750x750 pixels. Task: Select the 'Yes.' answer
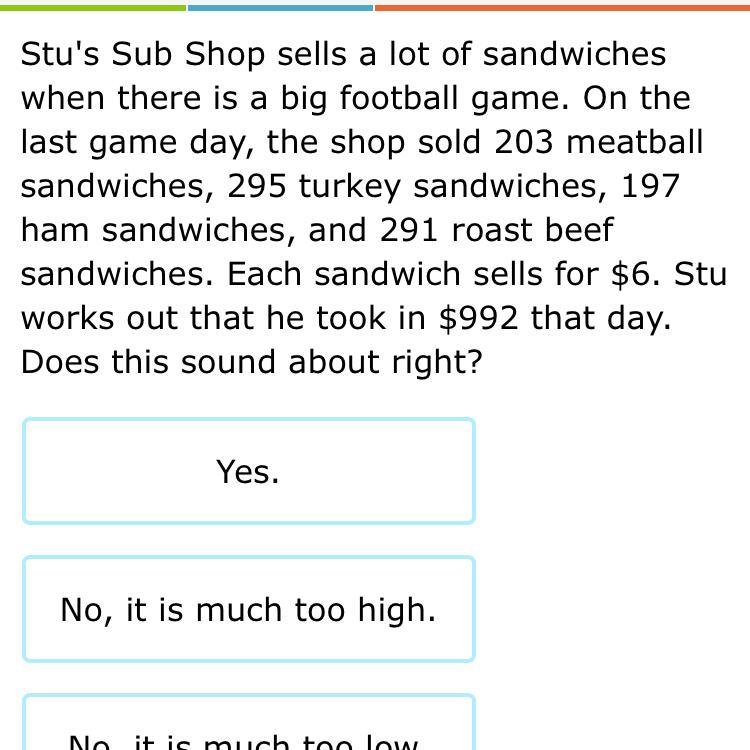pyautogui.click(x=248, y=471)
